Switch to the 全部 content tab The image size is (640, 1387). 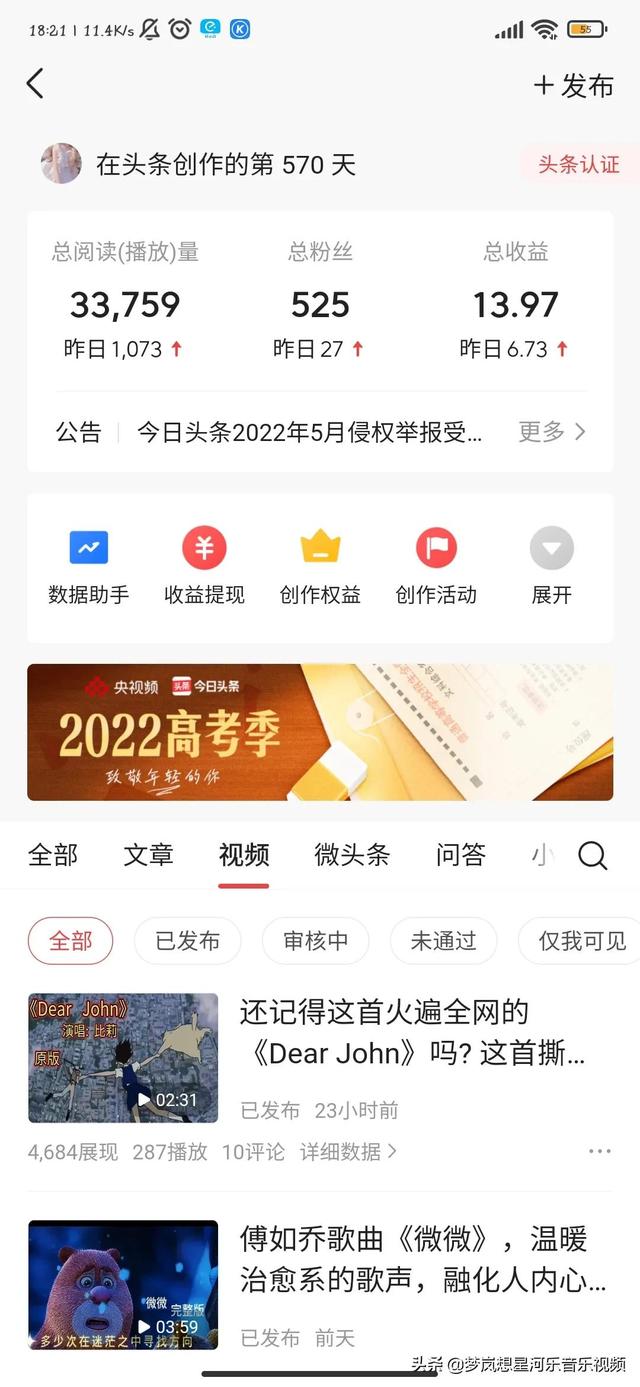coord(53,855)
